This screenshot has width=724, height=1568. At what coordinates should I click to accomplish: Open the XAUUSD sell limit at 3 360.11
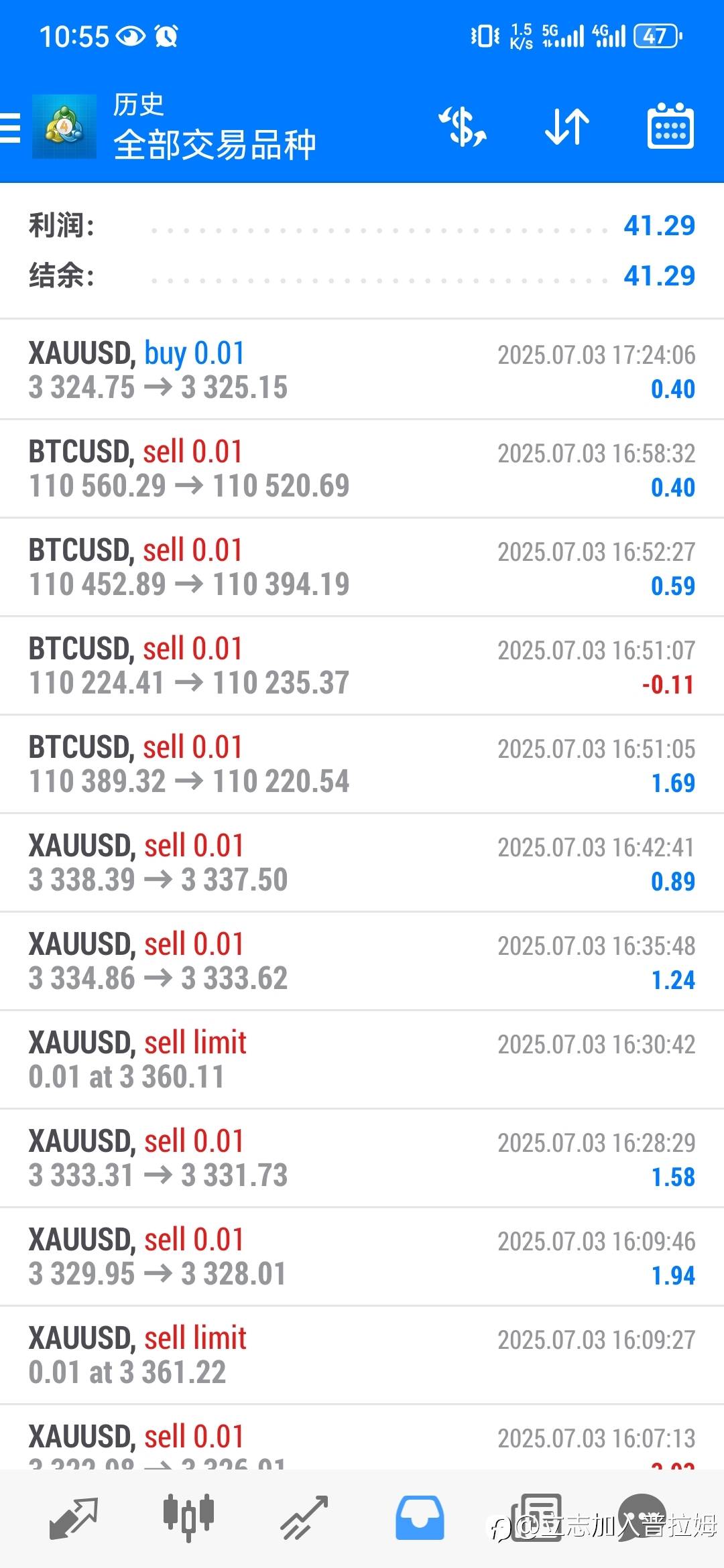[362, 1060]
